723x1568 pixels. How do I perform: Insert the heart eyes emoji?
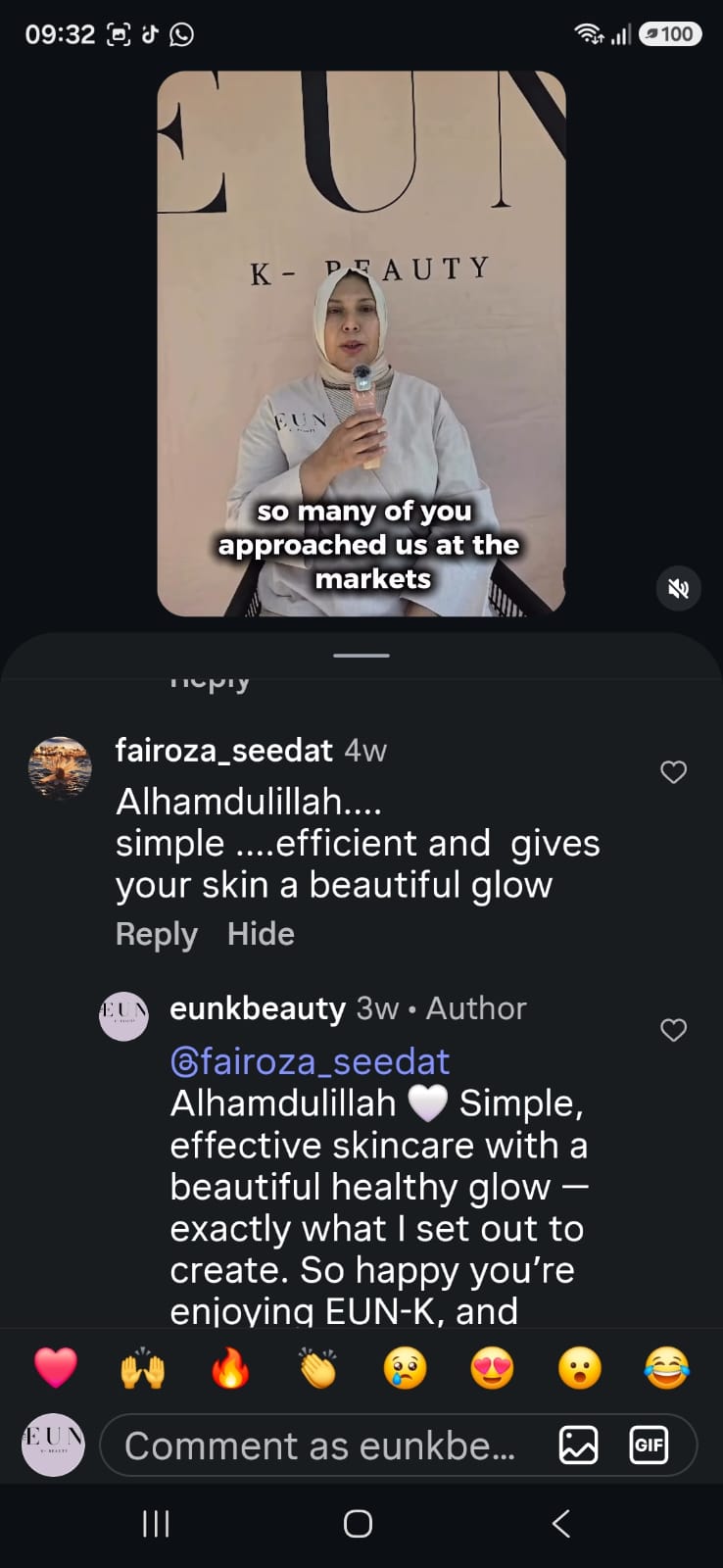(492, 1368)
